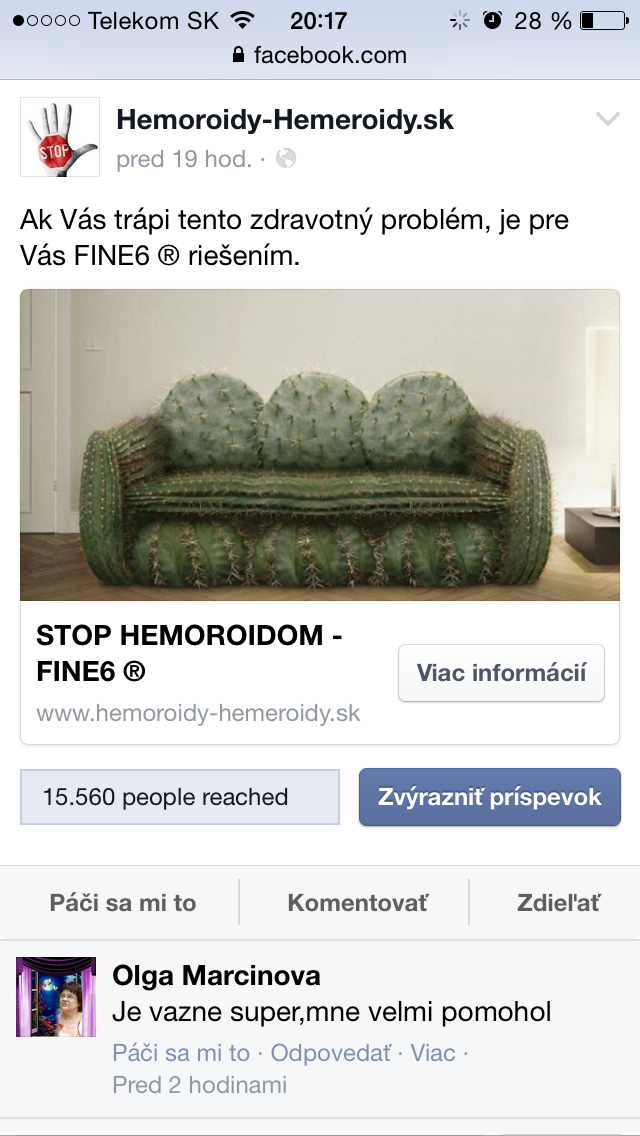Like the post with Páči sa mi to
The height and width of the screenshot is (1136, 640).
(123, 903)
